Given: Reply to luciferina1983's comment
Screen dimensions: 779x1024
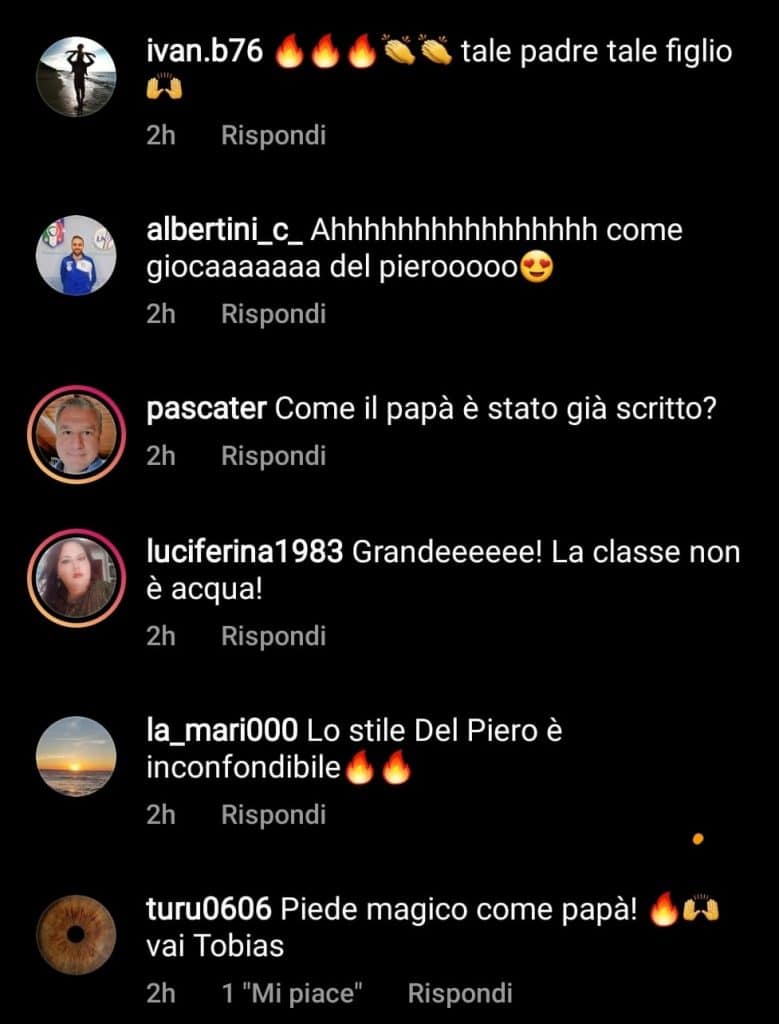Looking at the screenshot, I should click(x=273, y=636).
